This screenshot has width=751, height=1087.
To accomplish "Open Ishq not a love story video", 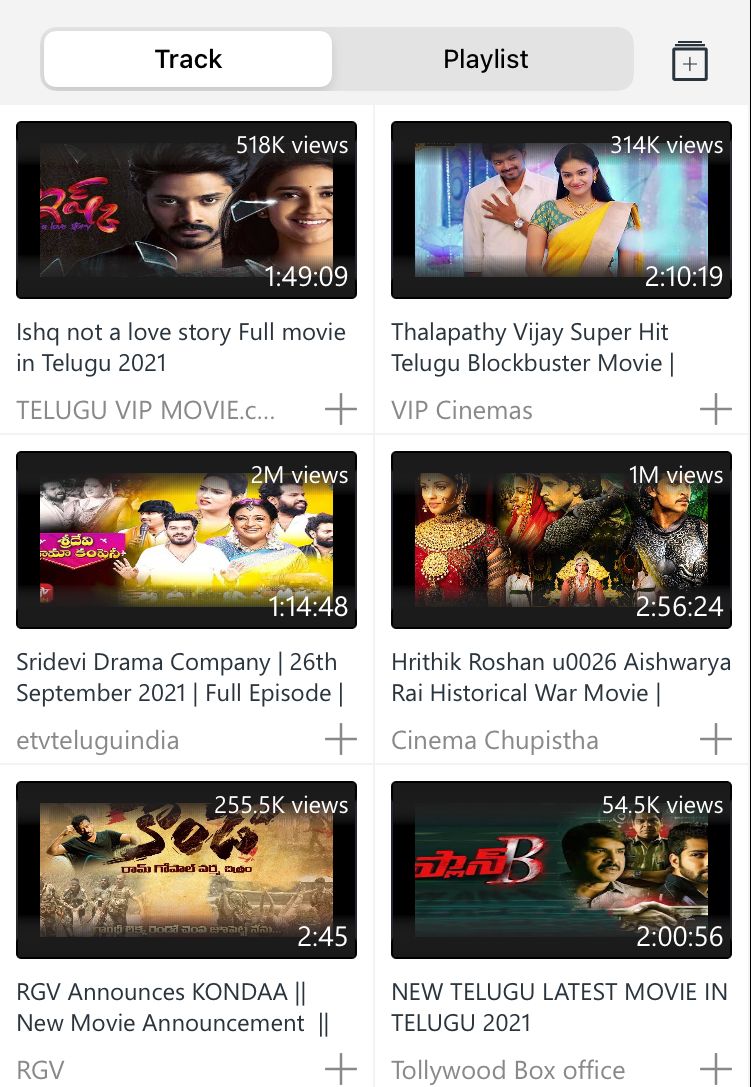I will (x=187, y=210).
